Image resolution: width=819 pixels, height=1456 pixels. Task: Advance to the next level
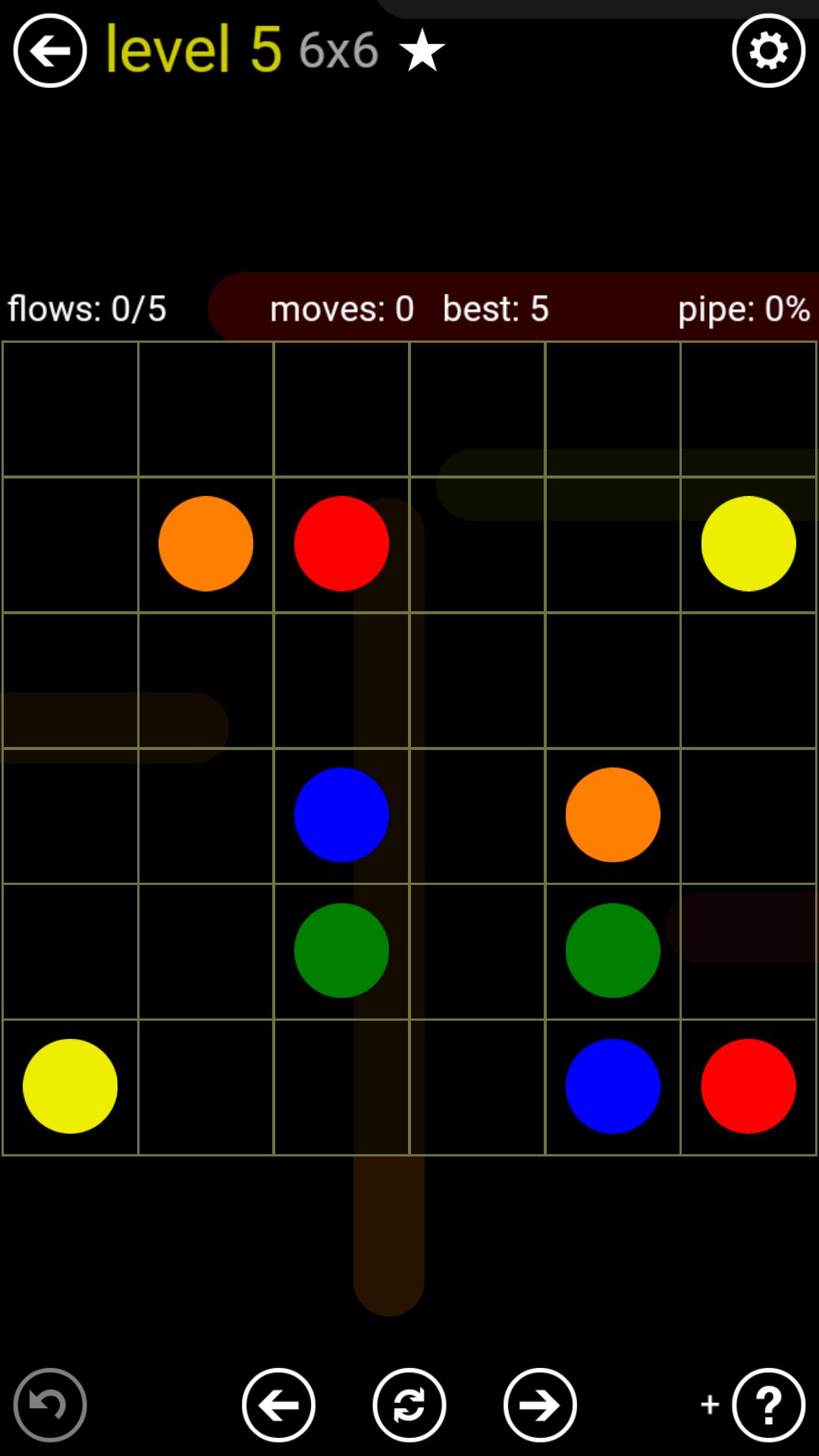coord(540,1405)
